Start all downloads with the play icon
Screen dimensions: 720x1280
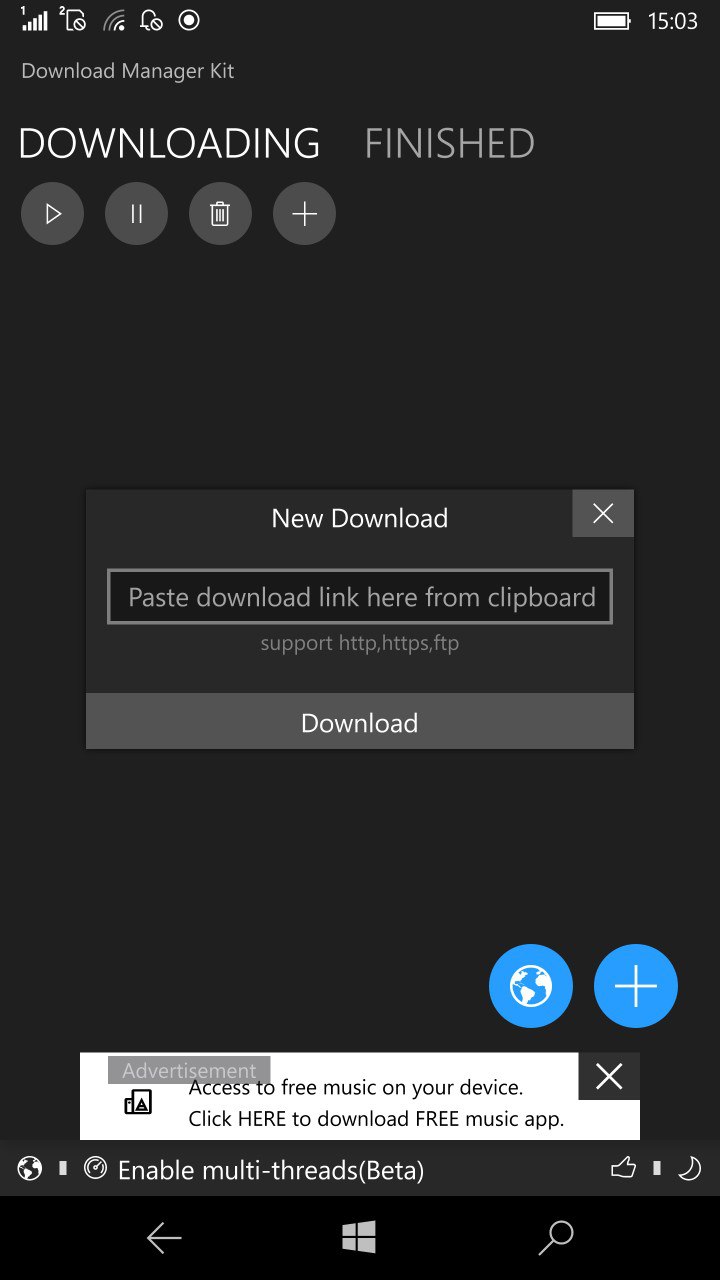pos(52,214)
